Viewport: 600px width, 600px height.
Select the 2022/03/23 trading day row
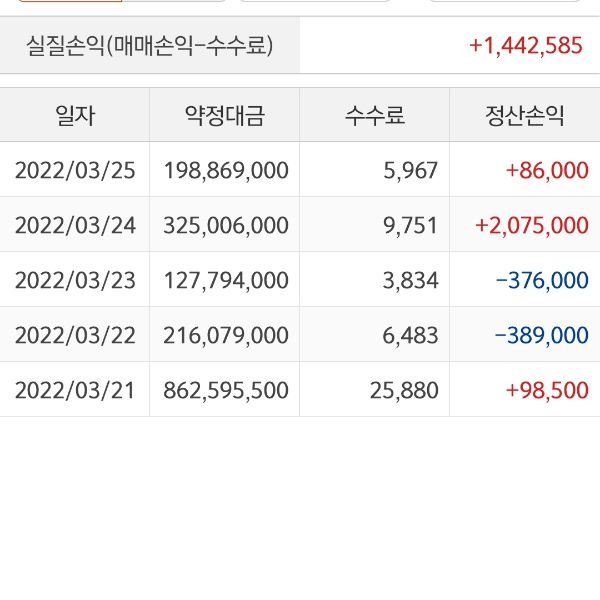pos(300,280)
